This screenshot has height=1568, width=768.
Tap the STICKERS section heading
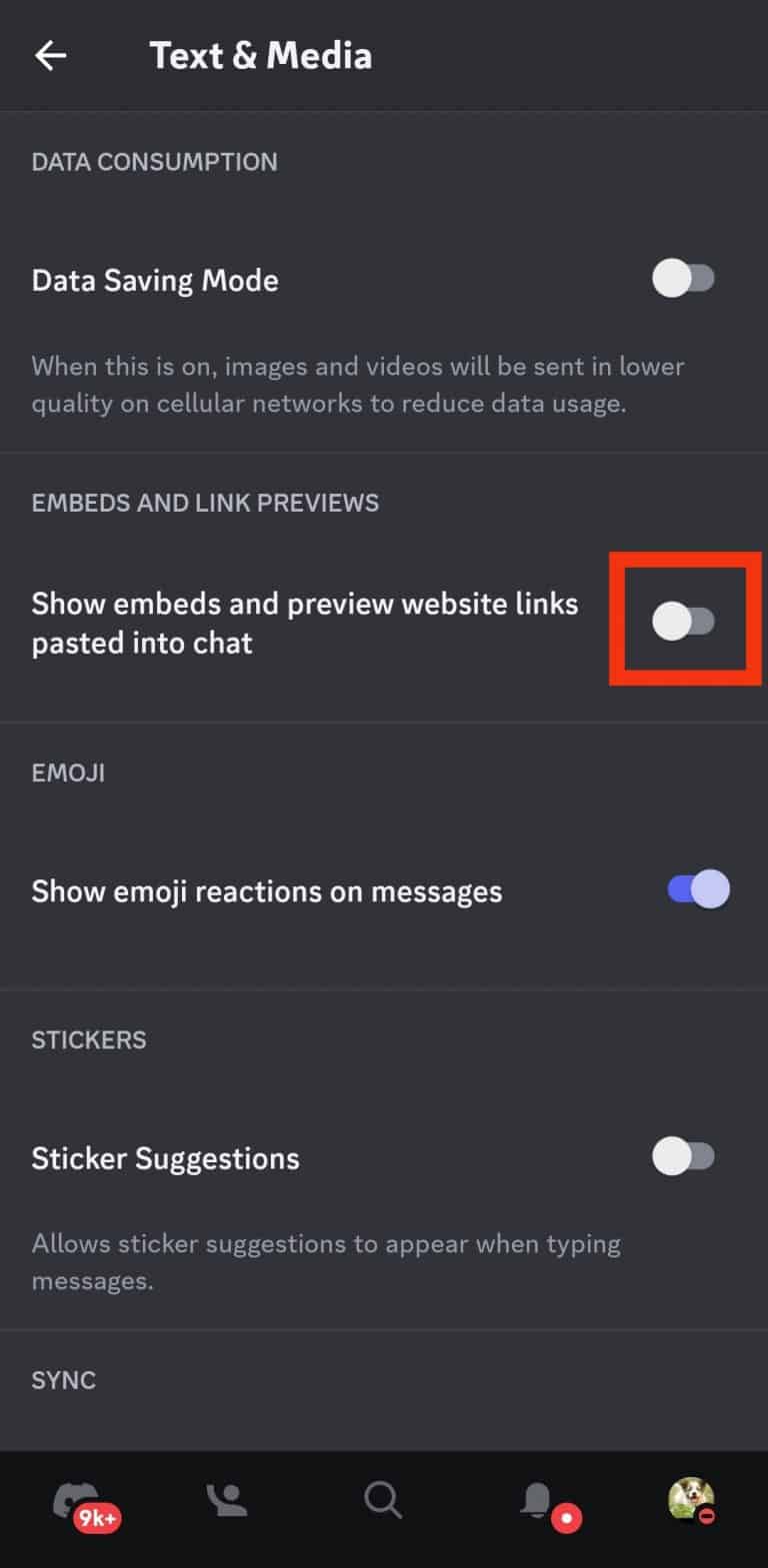coord(88,1039)
